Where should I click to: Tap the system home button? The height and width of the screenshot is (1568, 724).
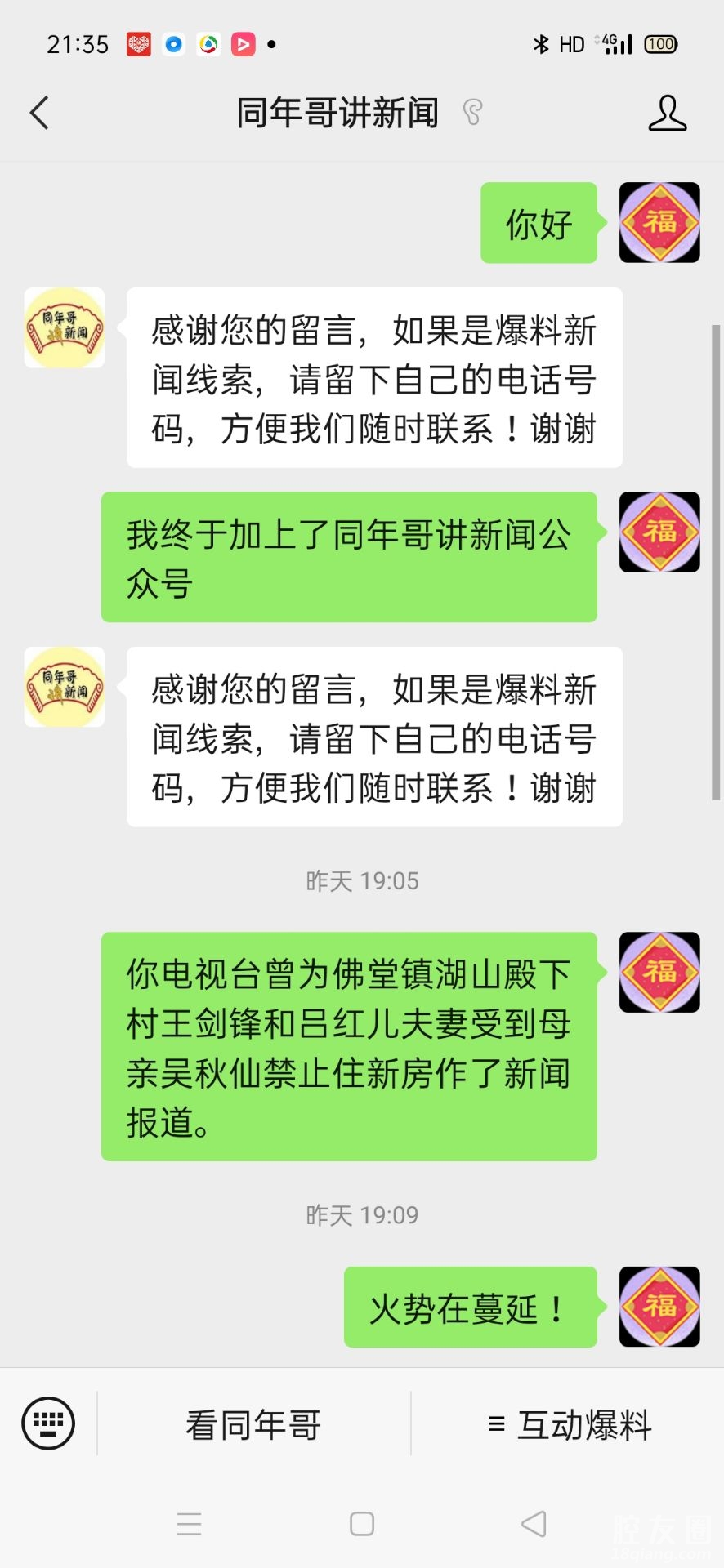click(x=361, y=1524)
